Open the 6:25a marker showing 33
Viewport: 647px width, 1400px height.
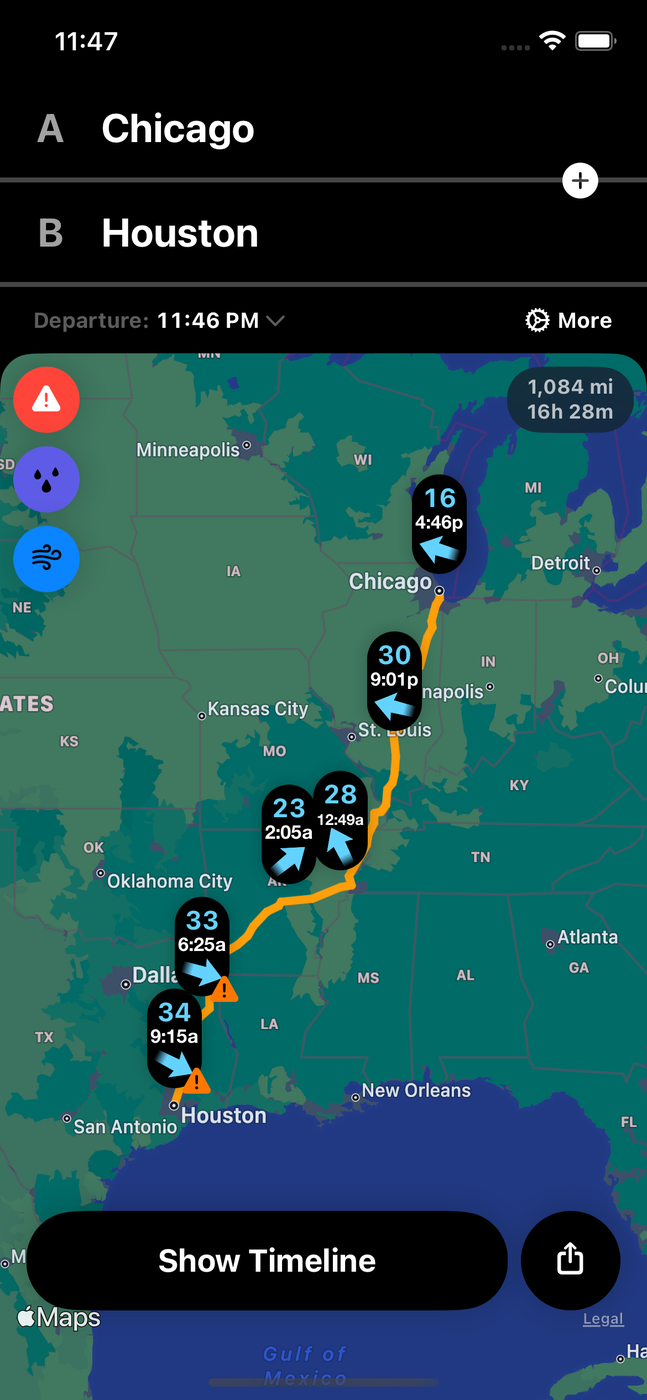(201, 945)
